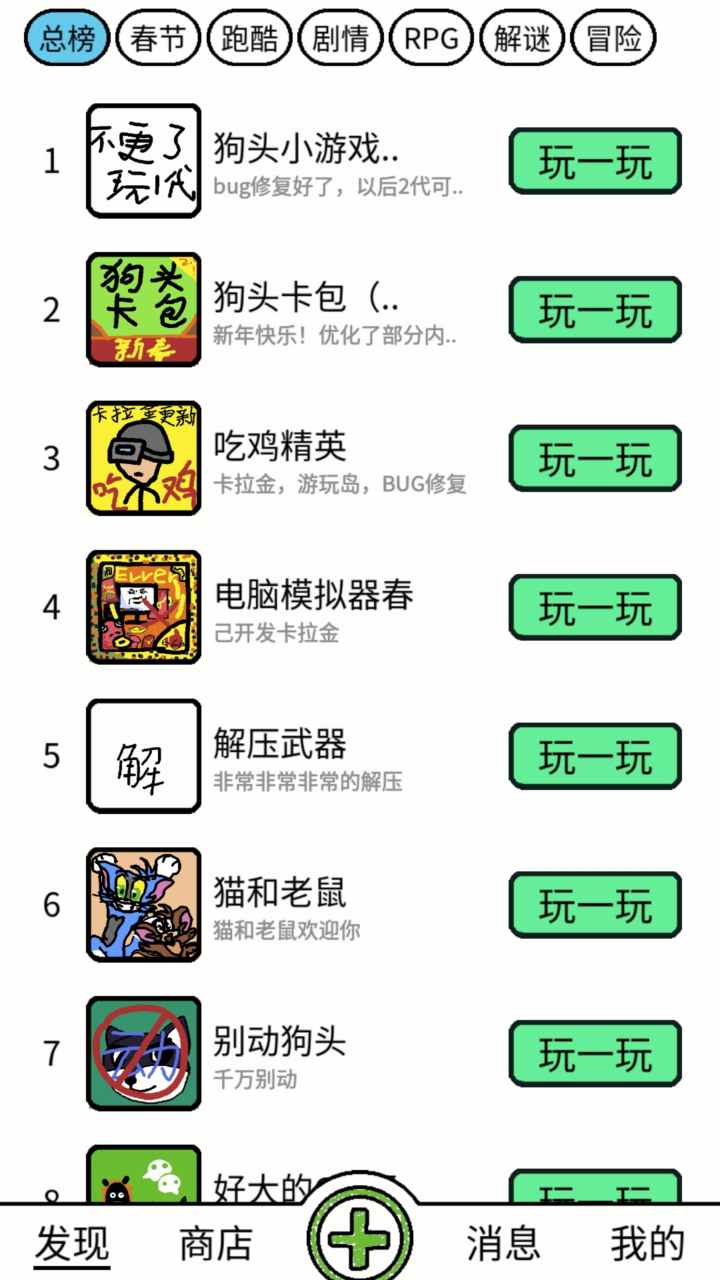The image size is (720, 1280).
Task: Return to the 总榜 ranking tab
Action: 66,38
